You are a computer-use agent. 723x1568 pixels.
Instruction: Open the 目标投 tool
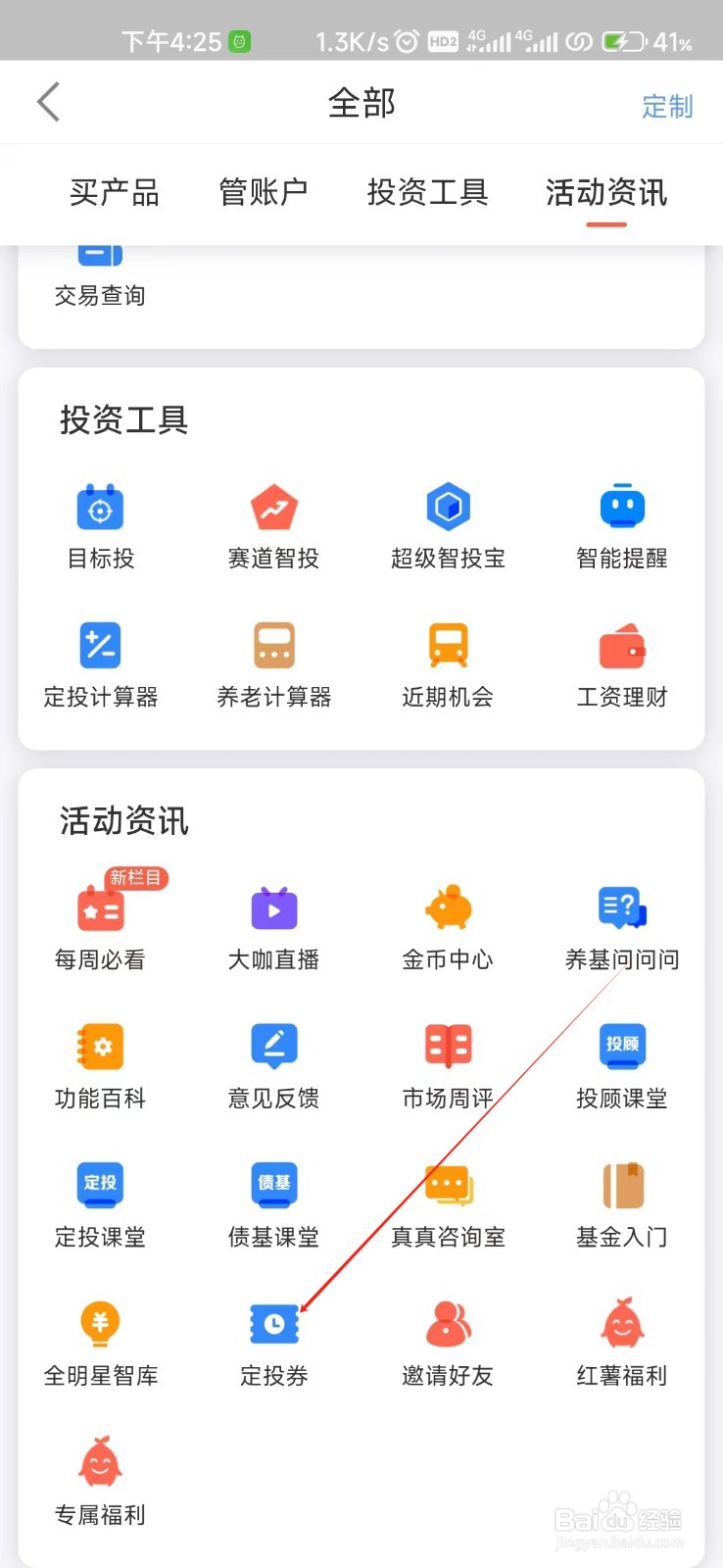coord(100,526)
